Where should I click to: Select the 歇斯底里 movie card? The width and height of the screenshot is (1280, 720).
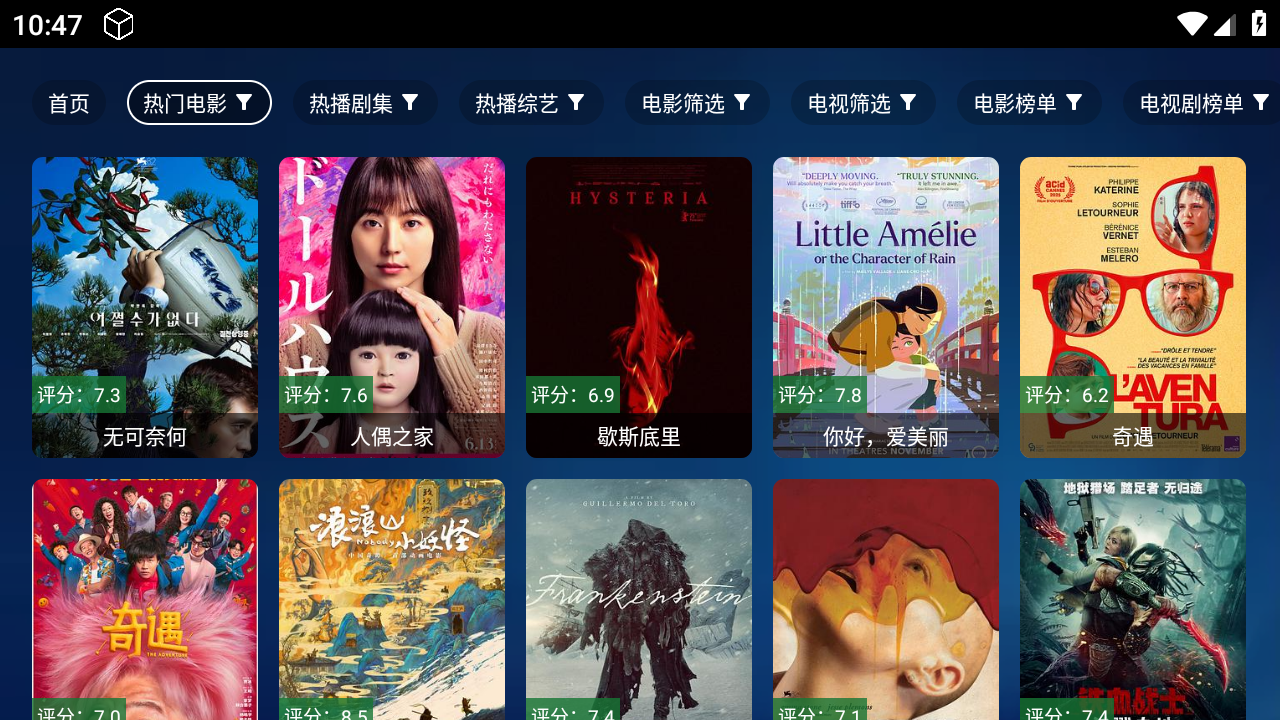click(x=639, y=307)
